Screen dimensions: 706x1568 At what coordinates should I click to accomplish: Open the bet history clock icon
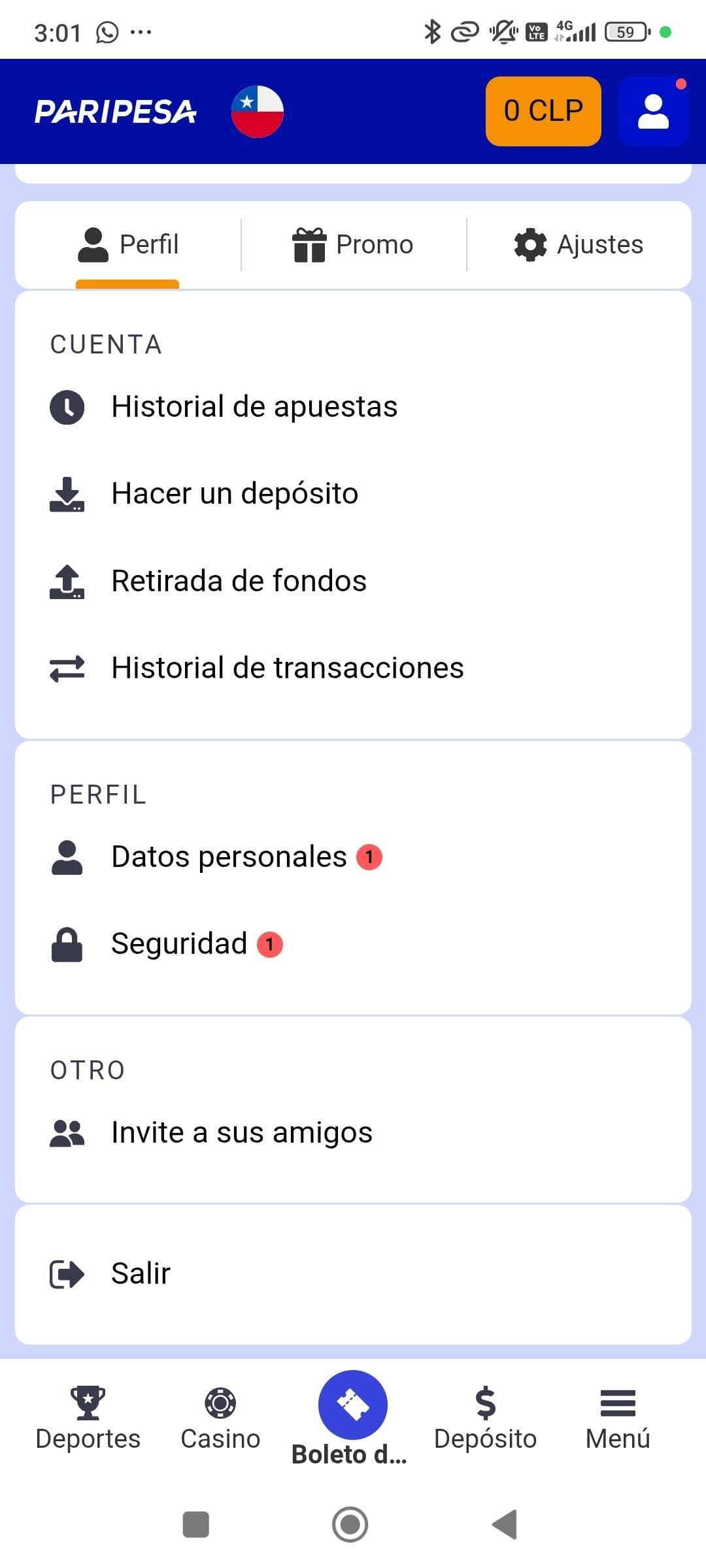click(x=67, y=406)
